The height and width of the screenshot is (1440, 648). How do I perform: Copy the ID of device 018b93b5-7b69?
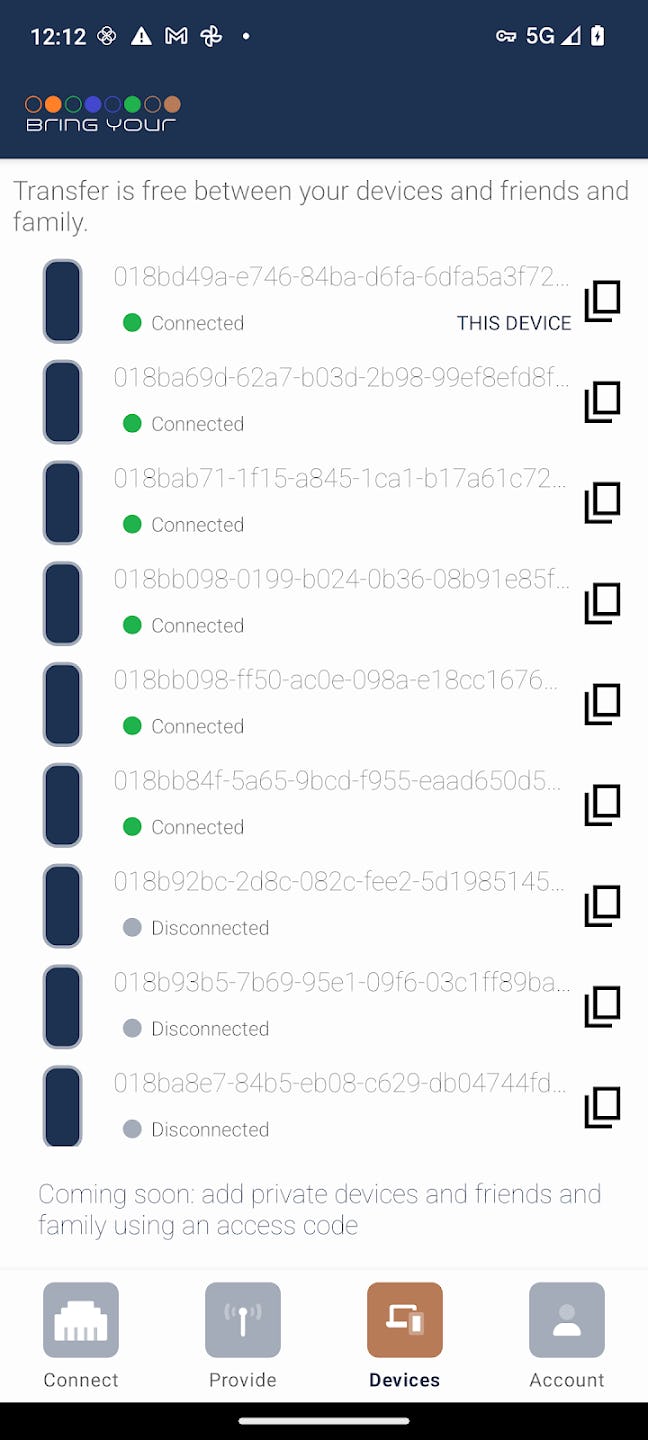click(602, 1007)
